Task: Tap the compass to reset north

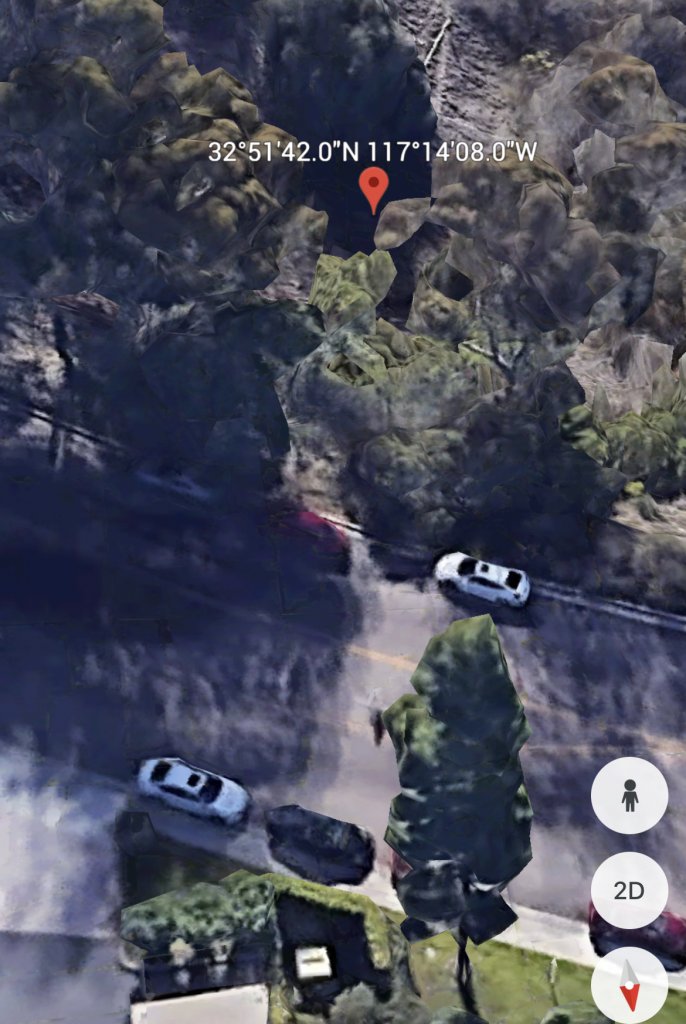Action: coord(629,984)
